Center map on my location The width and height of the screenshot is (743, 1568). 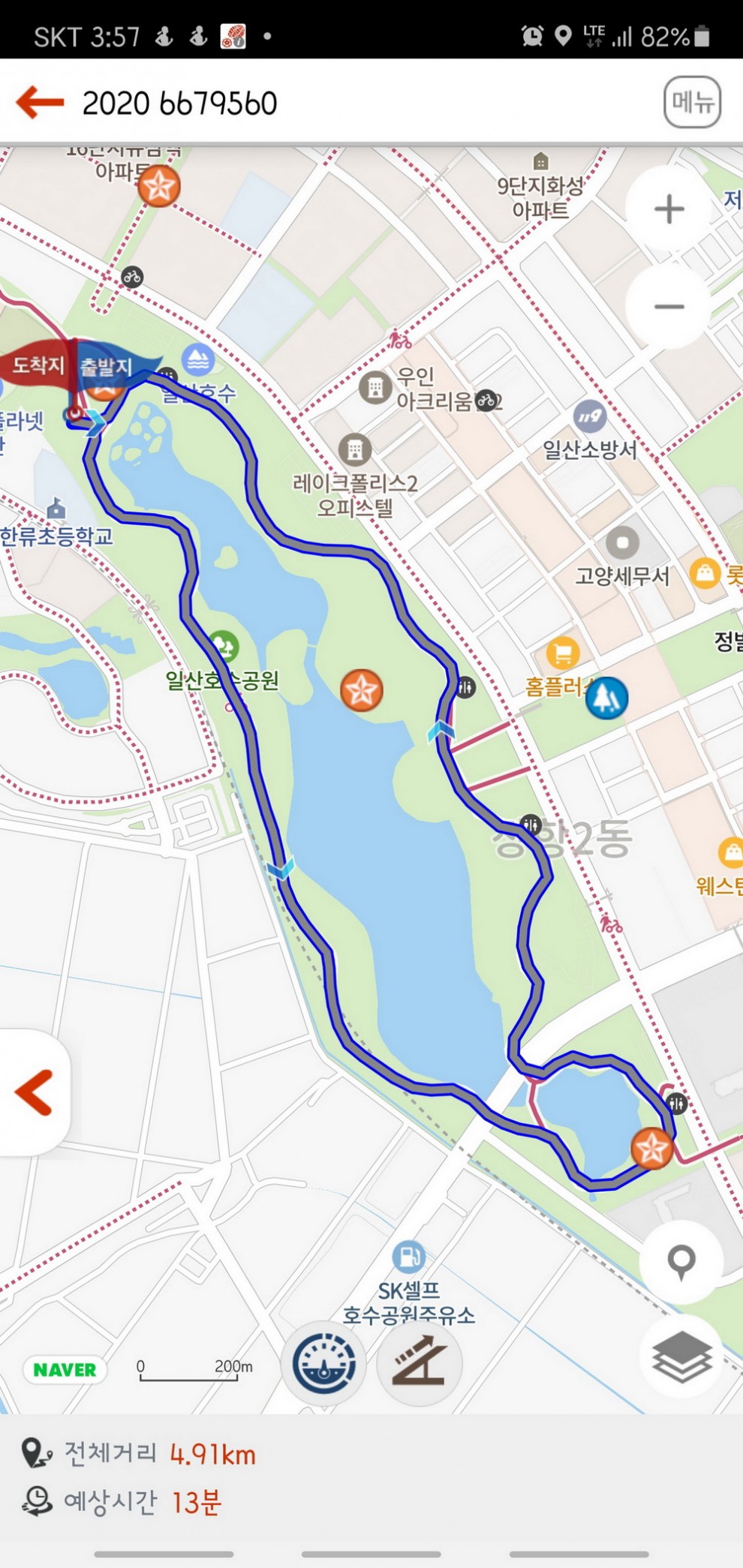coord(681,1261)
